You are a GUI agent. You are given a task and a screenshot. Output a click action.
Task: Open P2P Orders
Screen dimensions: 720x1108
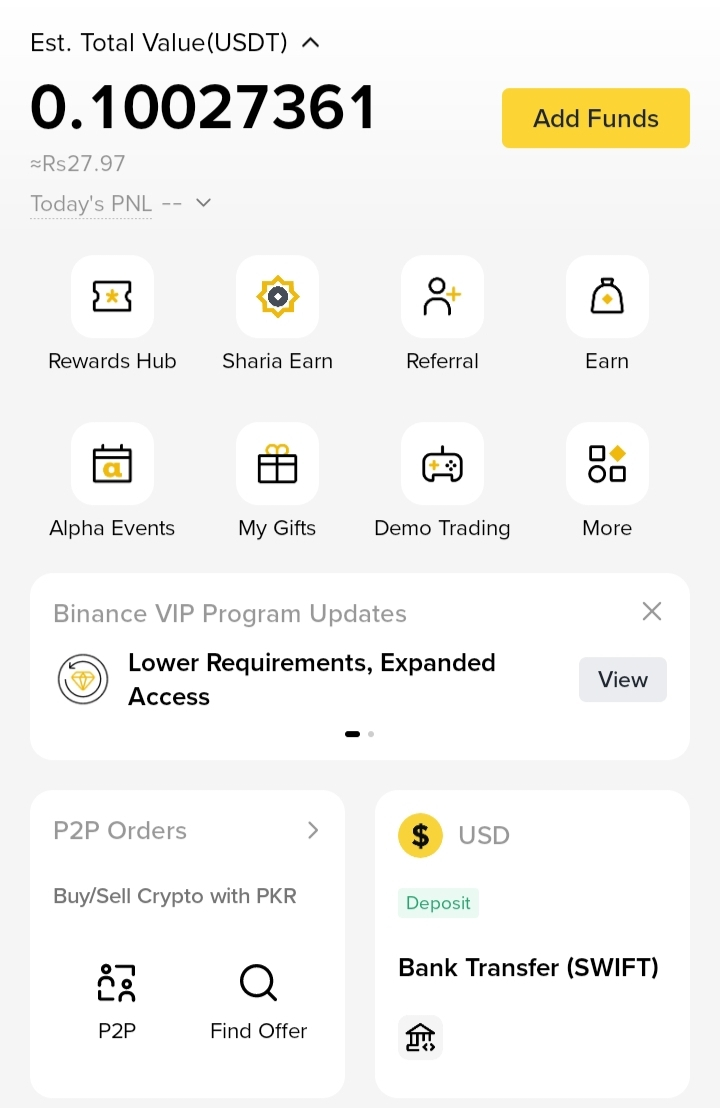tap(187, 831)
